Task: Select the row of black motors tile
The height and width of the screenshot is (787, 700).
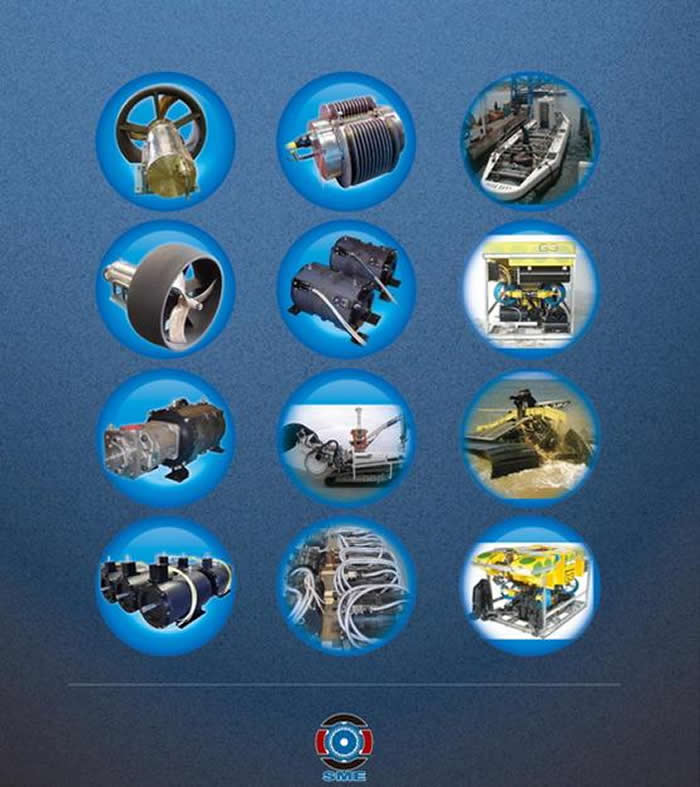Action: [x=165, y=585]
